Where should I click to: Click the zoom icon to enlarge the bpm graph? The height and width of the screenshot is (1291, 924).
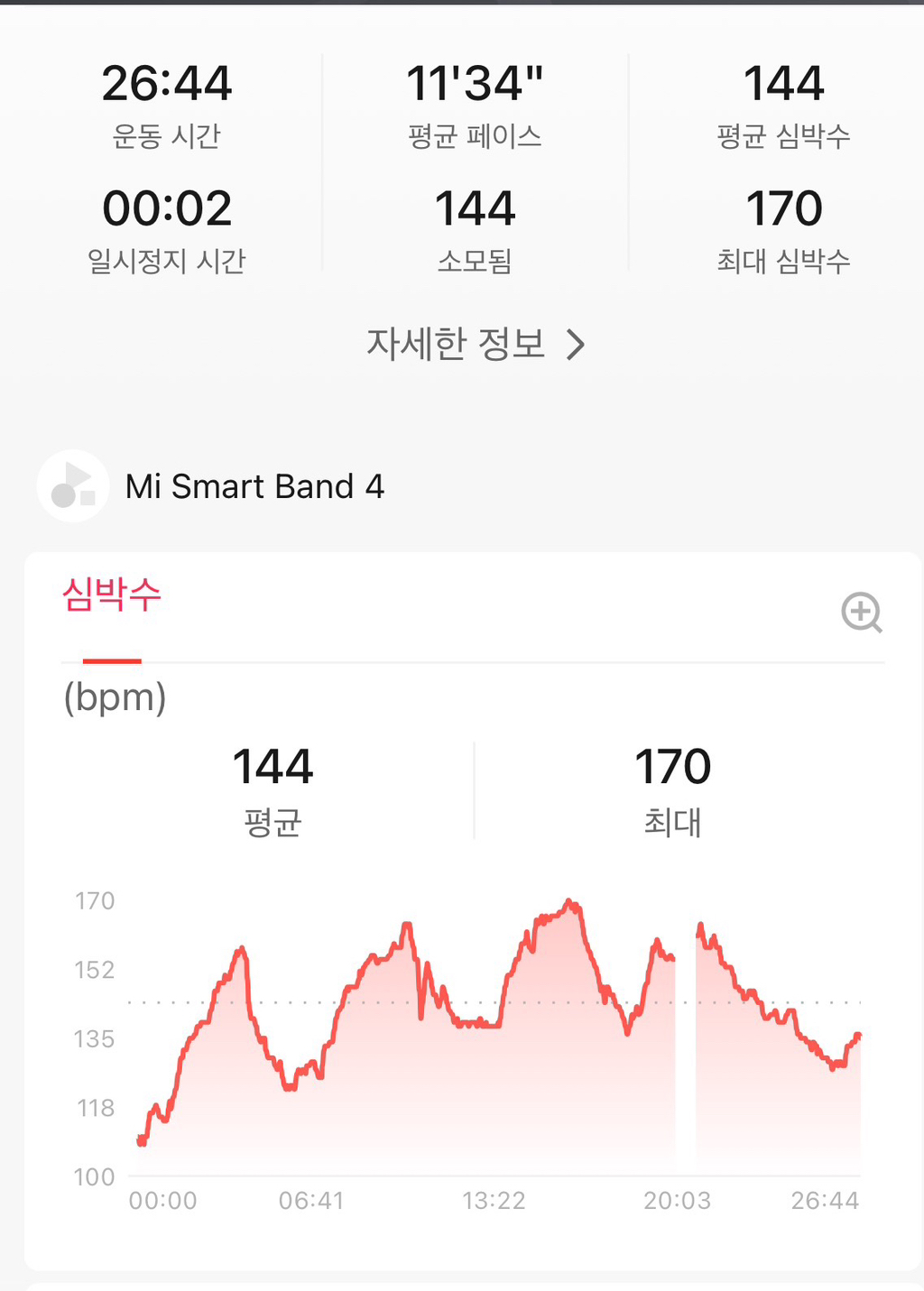click(864, 613)
